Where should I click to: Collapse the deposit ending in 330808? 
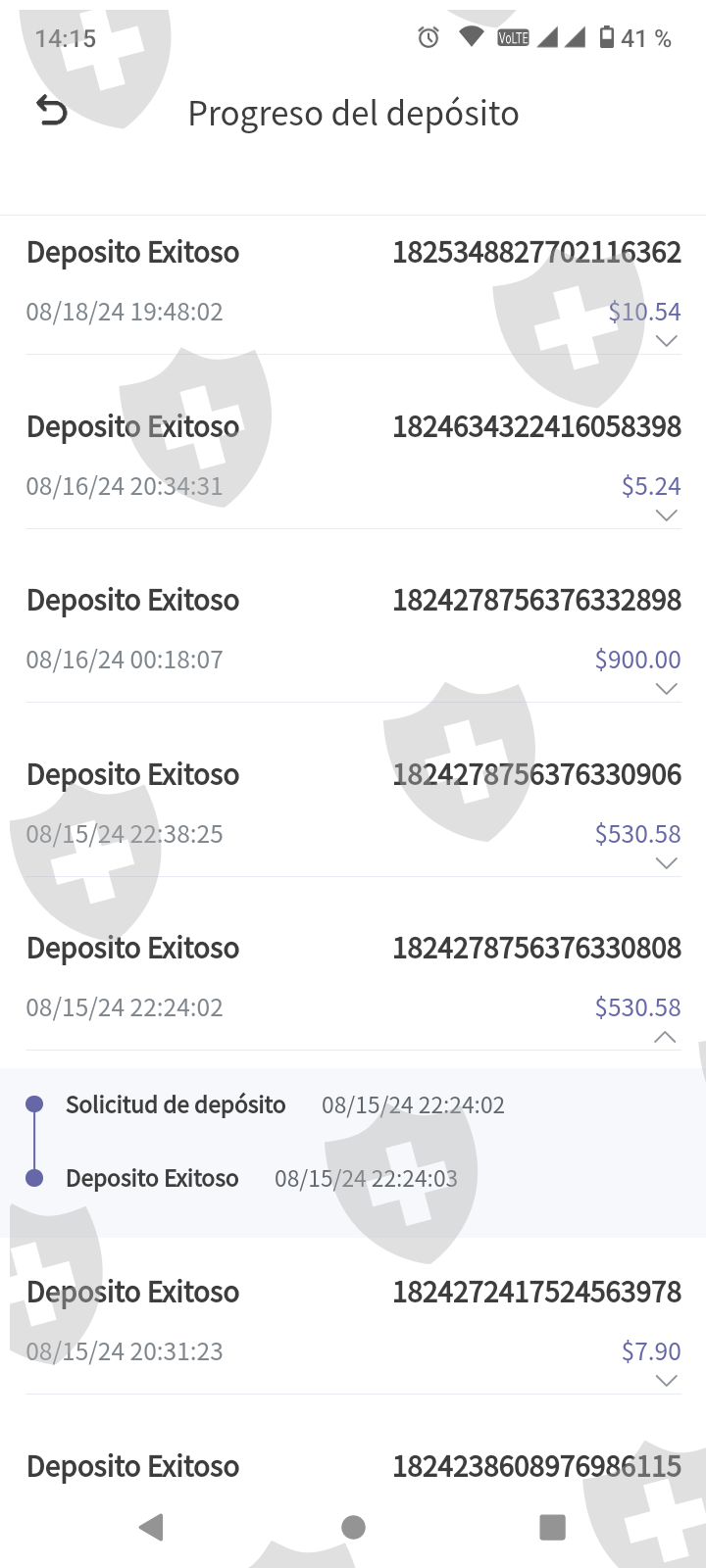click(665, 1037)
